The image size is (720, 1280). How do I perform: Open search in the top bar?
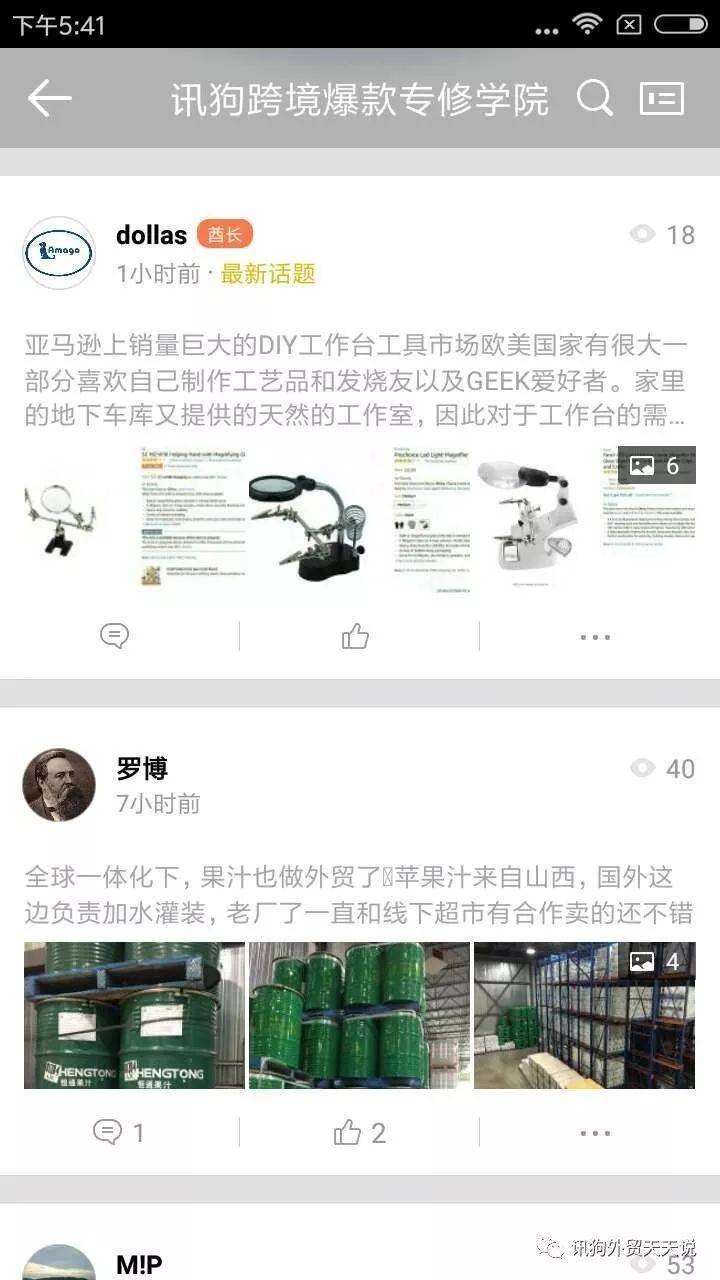point(595,98)
